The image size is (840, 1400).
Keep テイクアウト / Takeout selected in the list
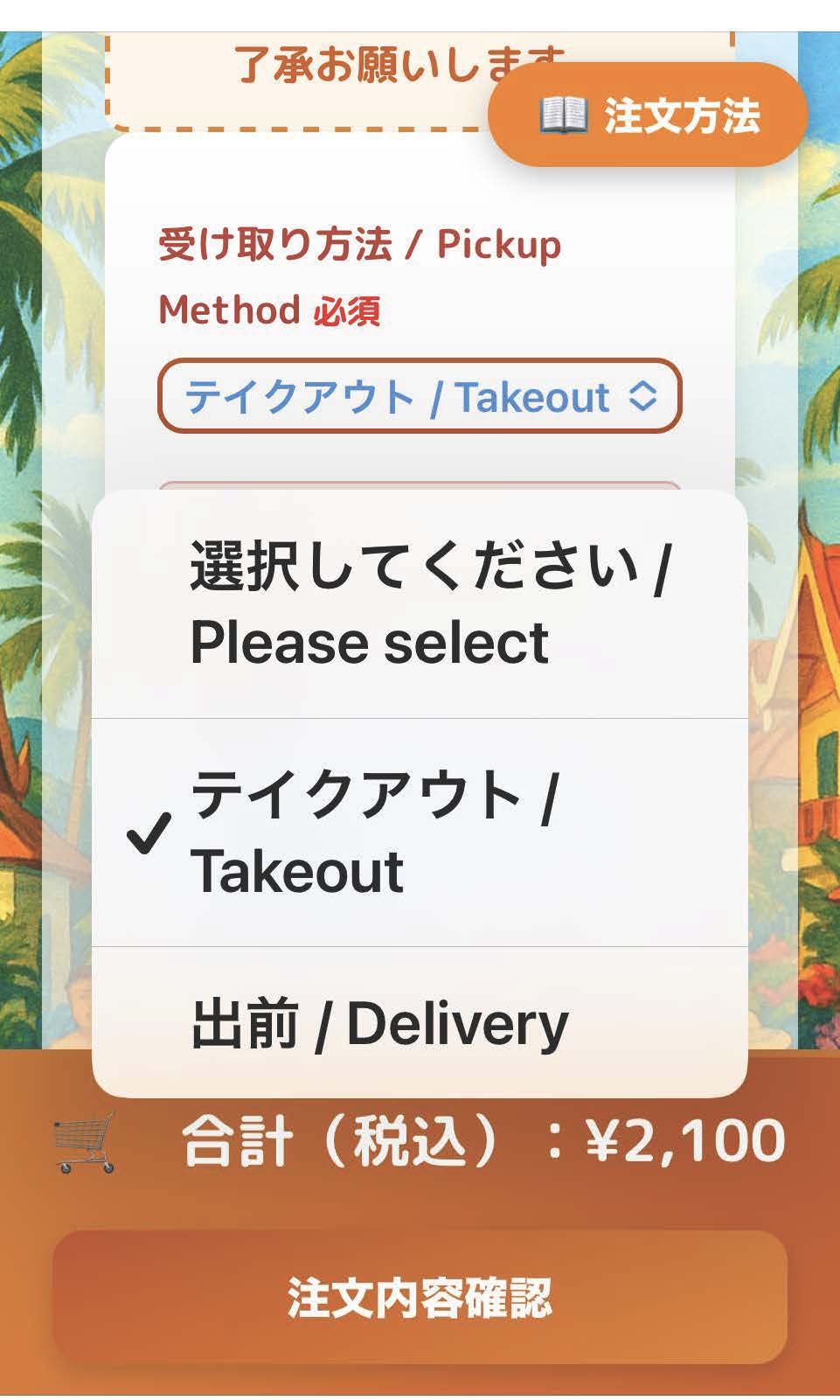(x=376, y=831)
